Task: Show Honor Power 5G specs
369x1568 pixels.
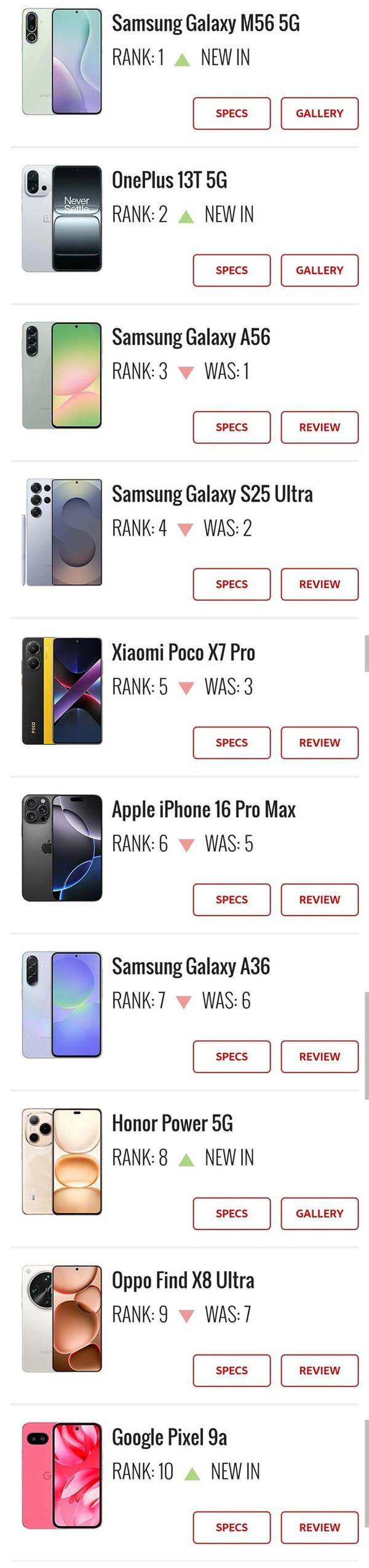Action: point(231,1213)
